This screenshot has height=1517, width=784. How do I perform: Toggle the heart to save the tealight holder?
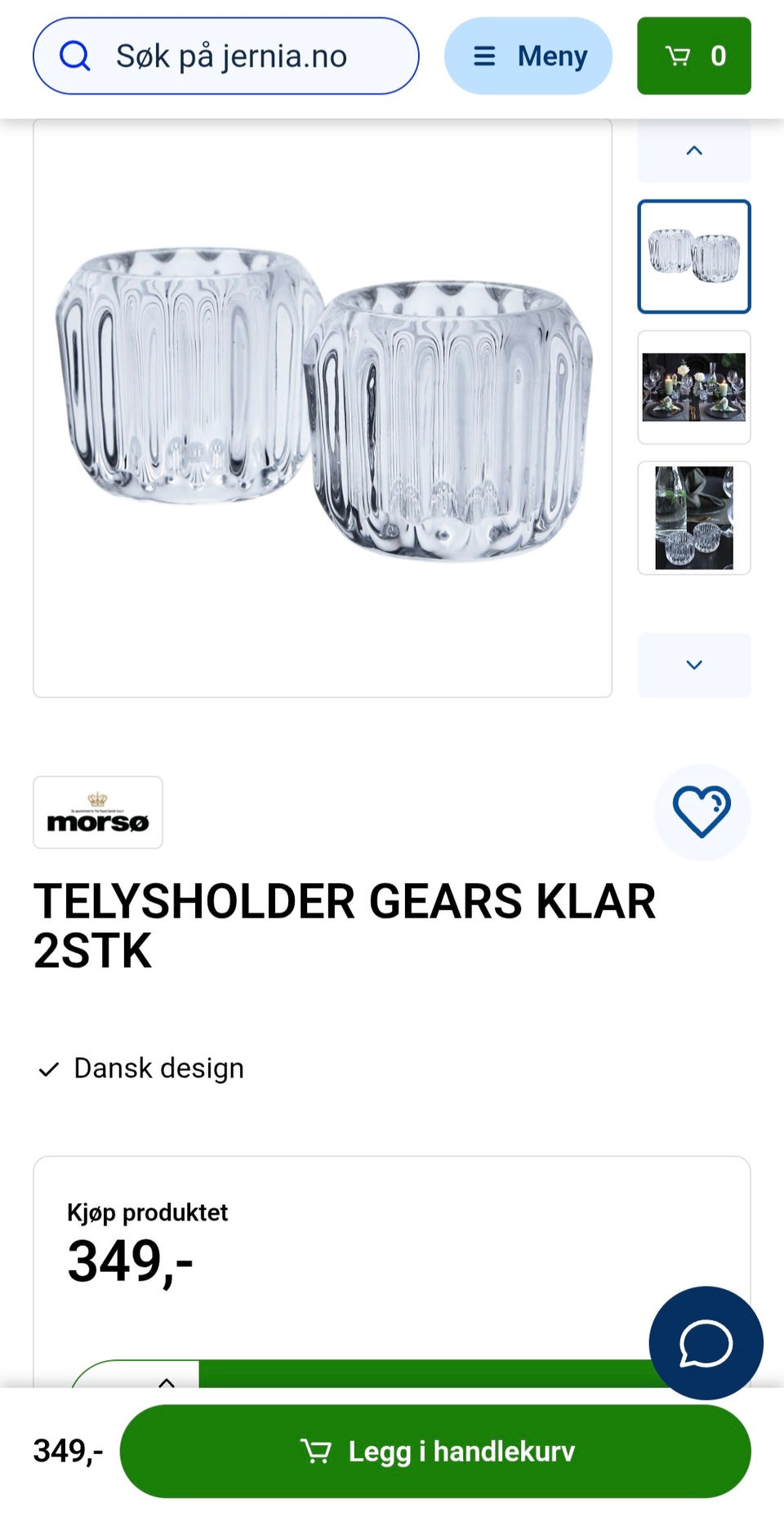point(702,813)
